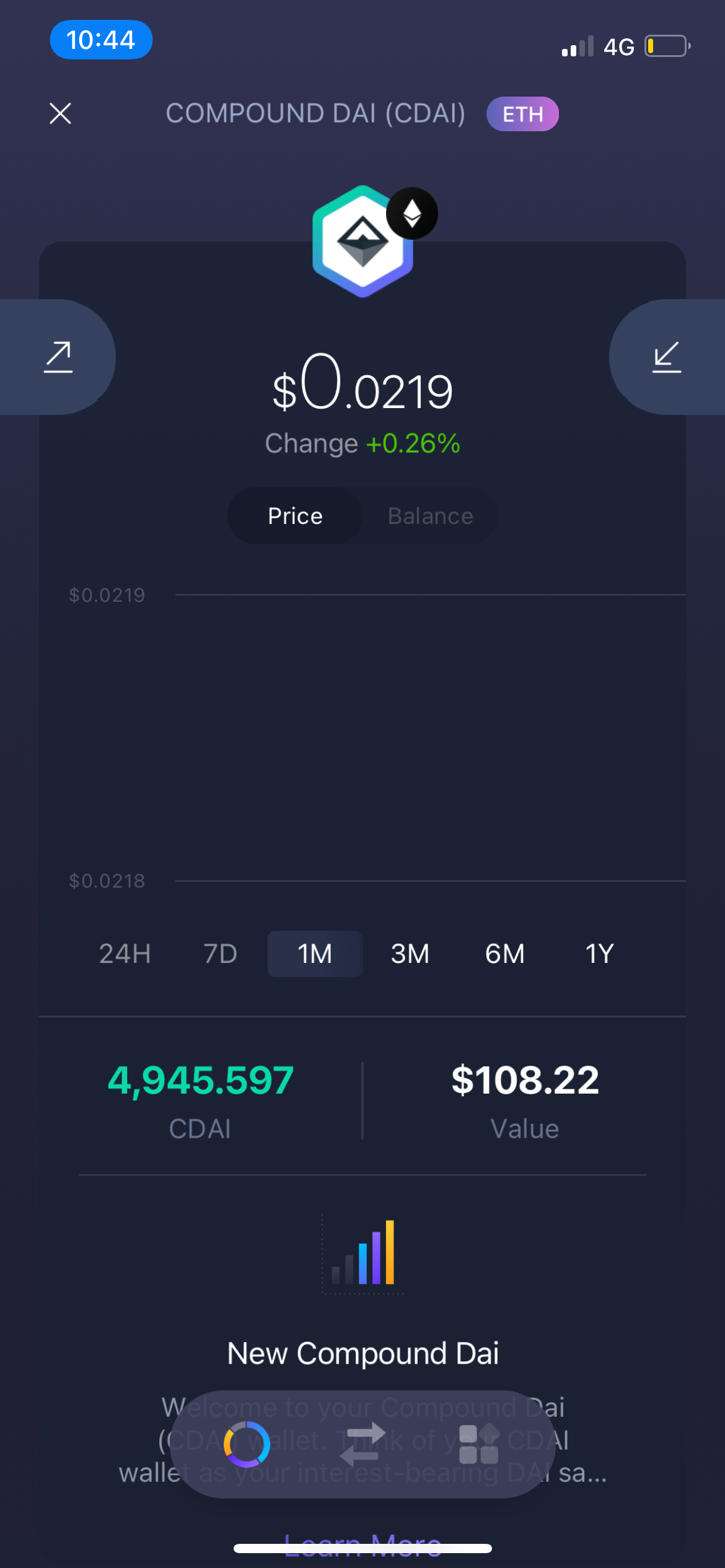The width and height of the screenshot is (725, 1568).
Task: Switch chart to Balance view
Action: pos(431,516)
